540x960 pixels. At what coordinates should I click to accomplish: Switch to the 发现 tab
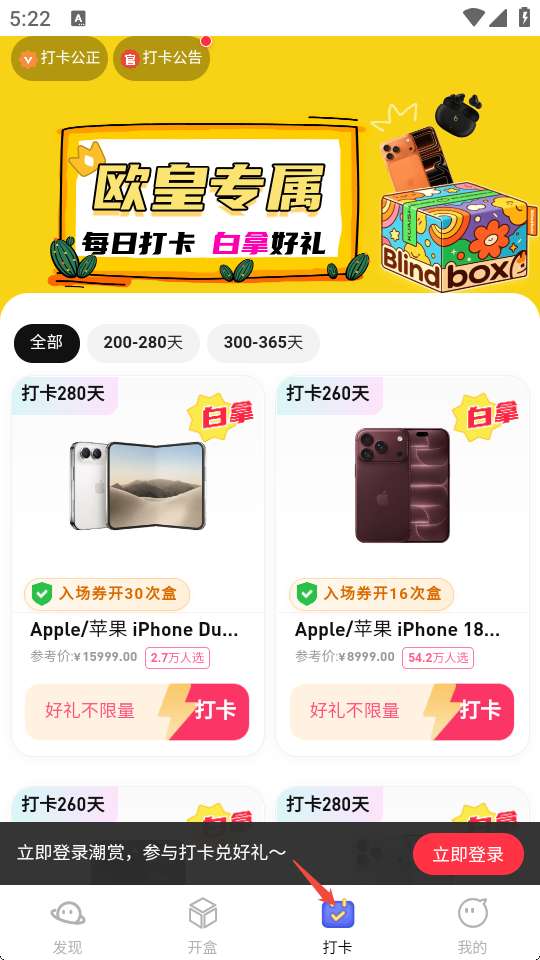click(67, 925)
